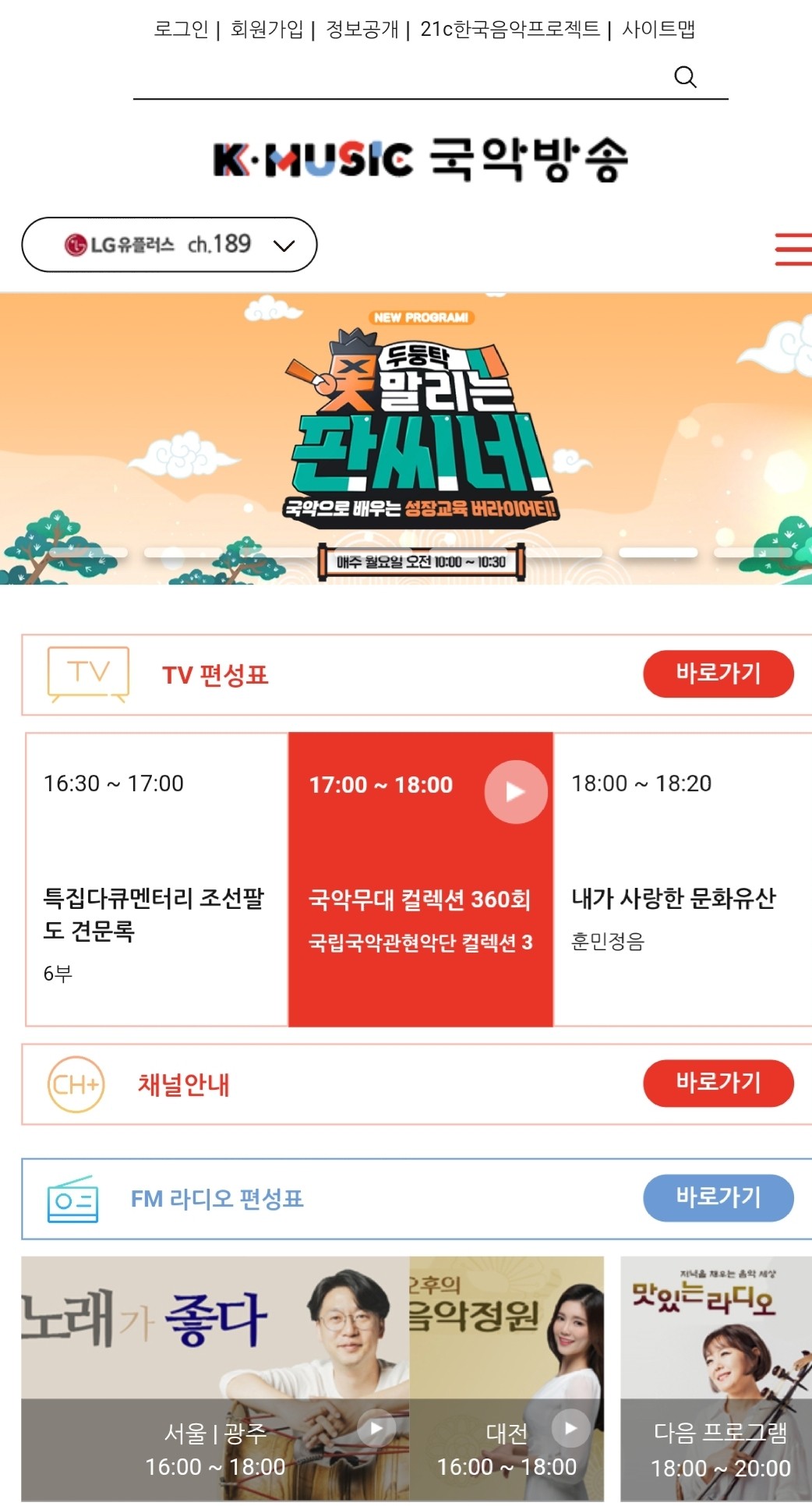Play the 17:00 ~ 18:00 국악무대 컬렉션 program
The width and height of the screenshot is (812, 1506).
tap(516, 792)
